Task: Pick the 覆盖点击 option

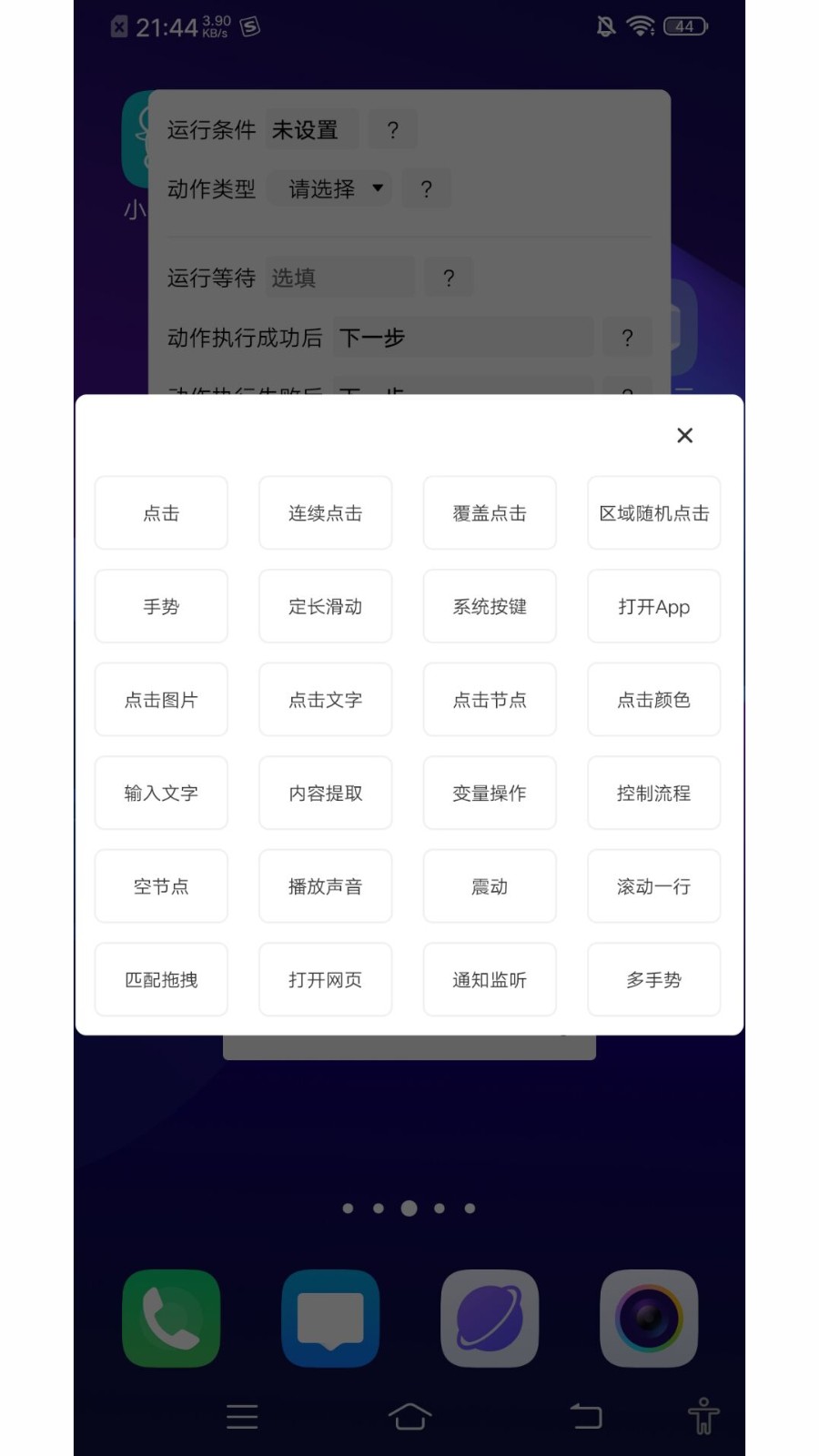Action: click(x=490, y=513)
